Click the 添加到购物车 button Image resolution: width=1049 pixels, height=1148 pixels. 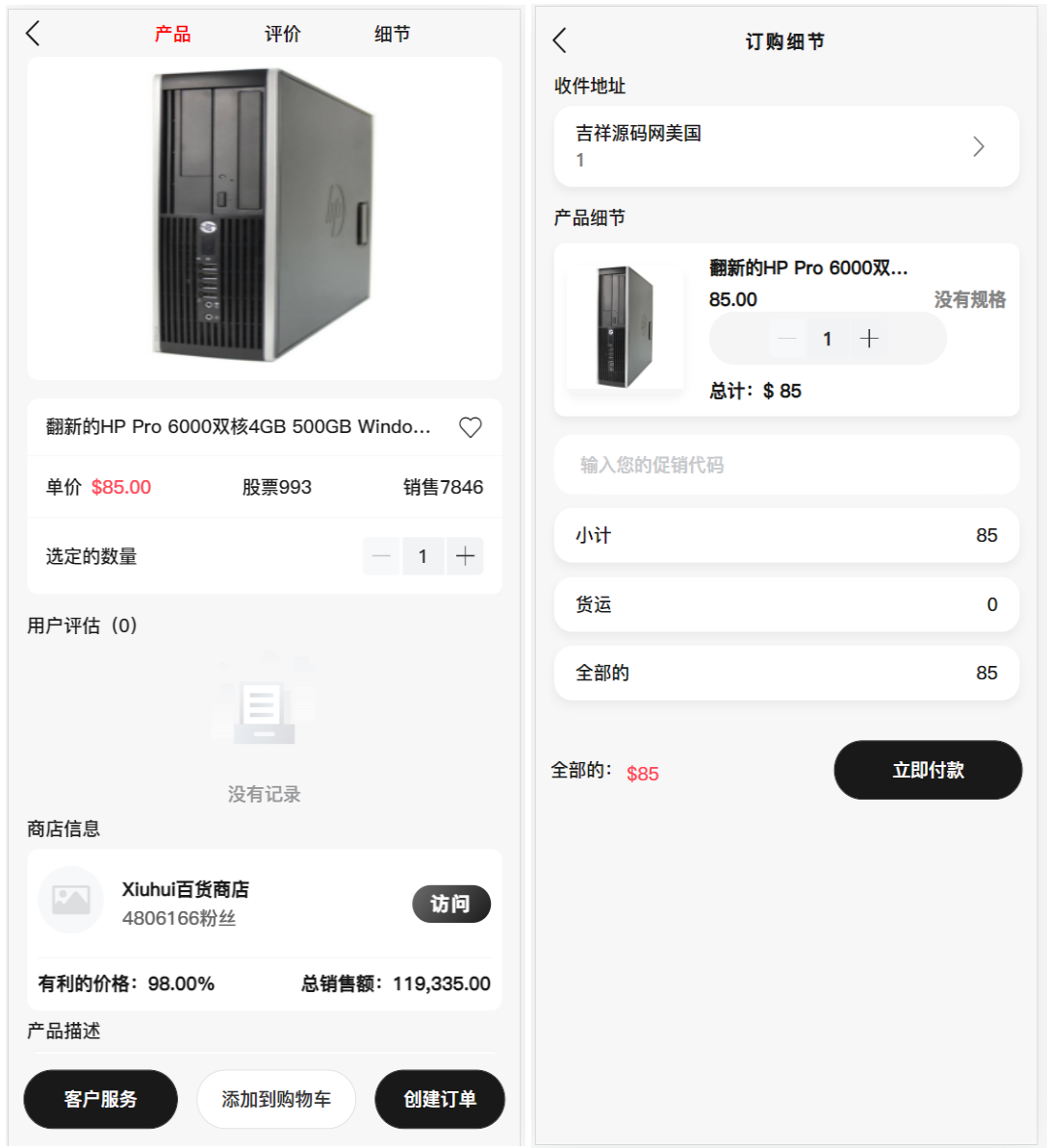(276, 1099)
